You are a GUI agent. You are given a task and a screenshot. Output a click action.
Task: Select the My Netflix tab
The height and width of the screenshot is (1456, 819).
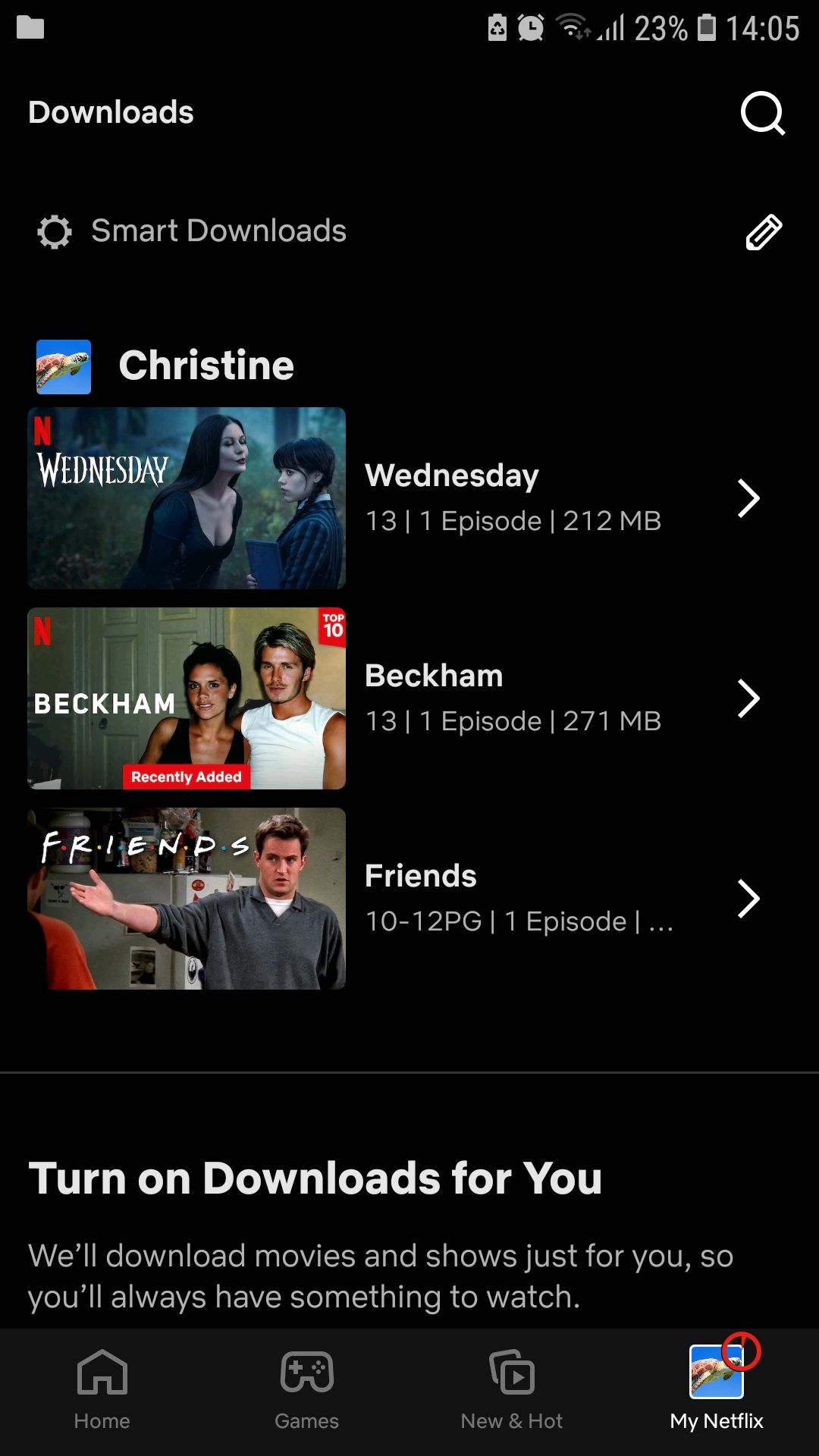[717, 1389]
